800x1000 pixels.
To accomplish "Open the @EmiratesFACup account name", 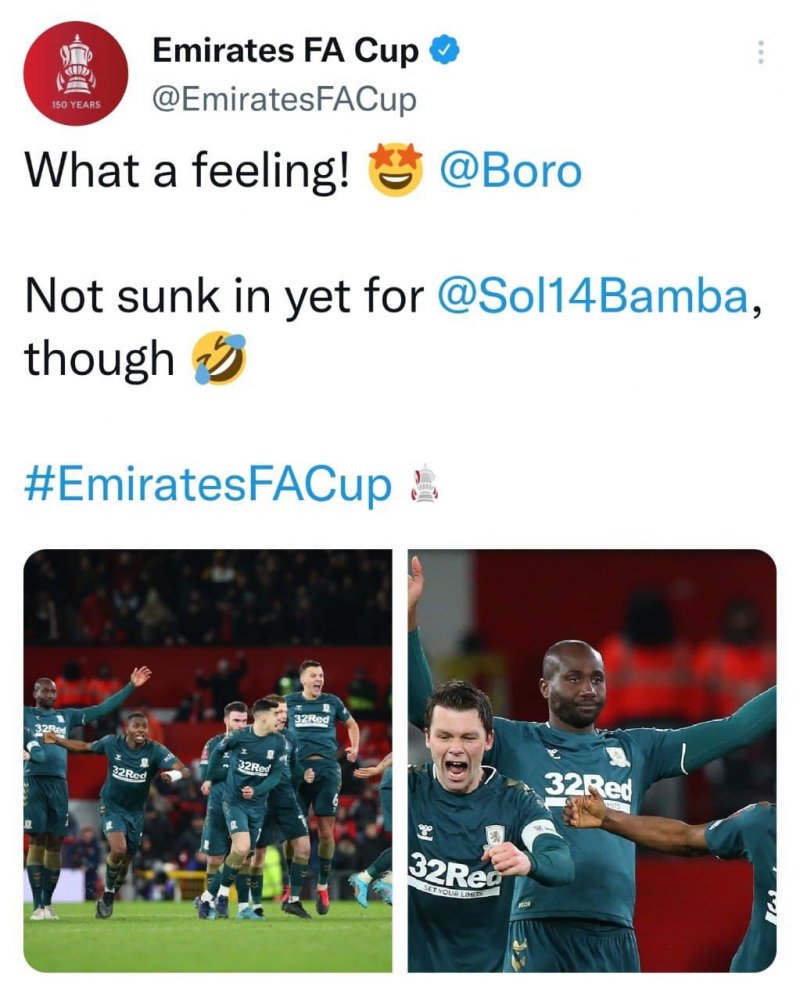I will point(284,99).
